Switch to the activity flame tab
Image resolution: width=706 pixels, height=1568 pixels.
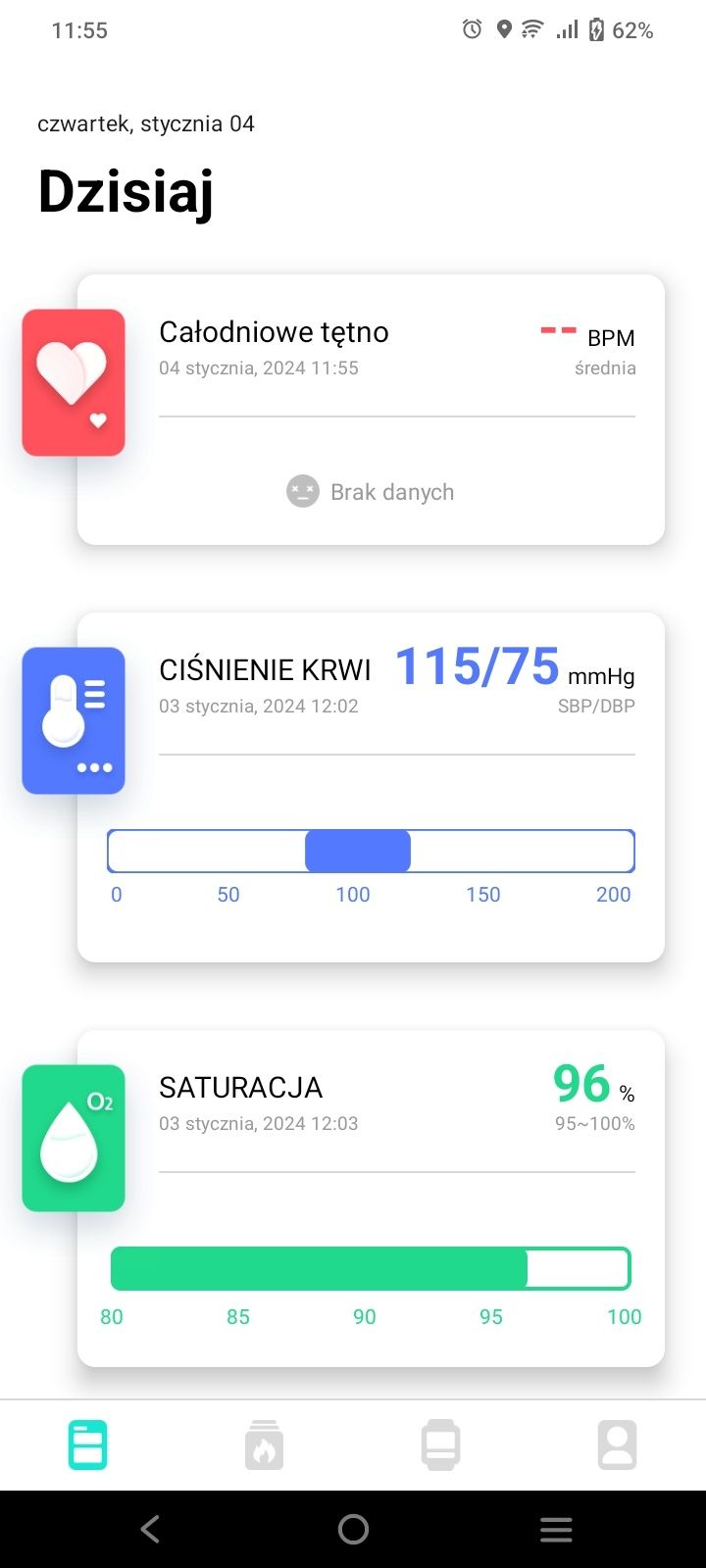[264, 1445]
